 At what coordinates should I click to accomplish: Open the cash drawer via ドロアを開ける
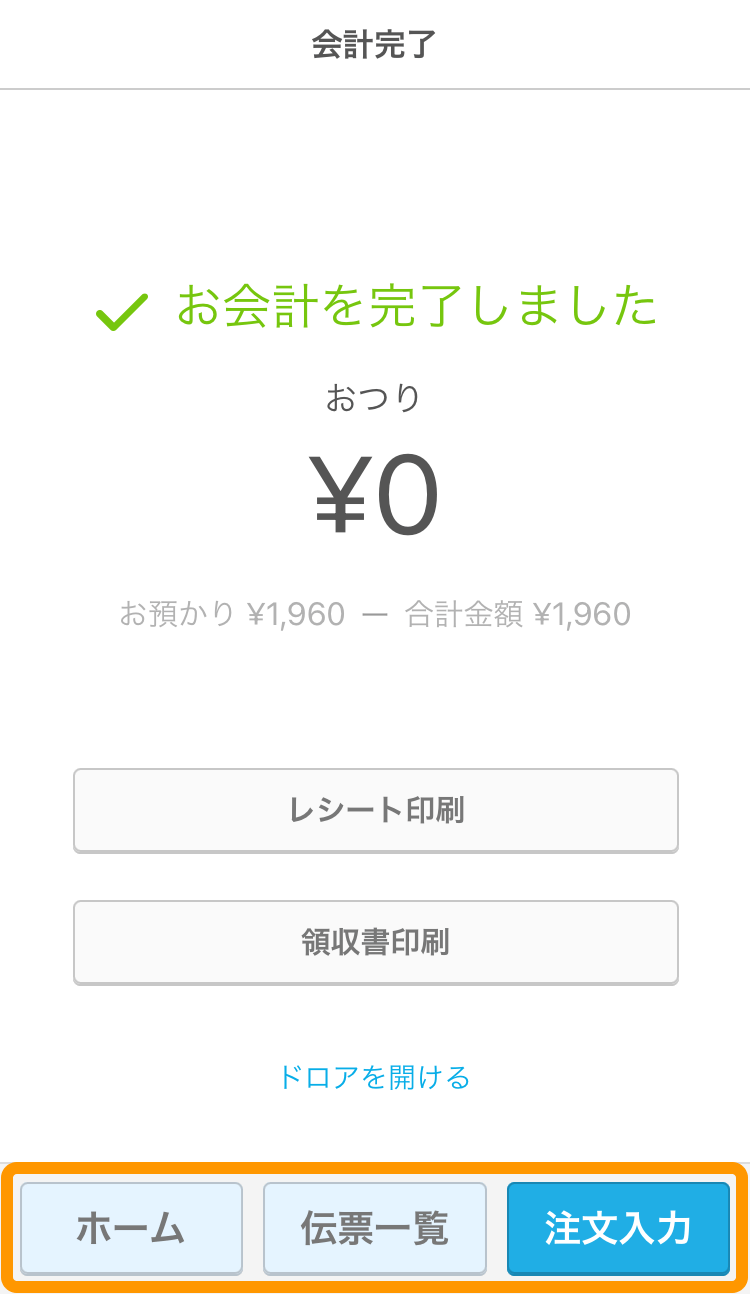tap(375, 1078)
